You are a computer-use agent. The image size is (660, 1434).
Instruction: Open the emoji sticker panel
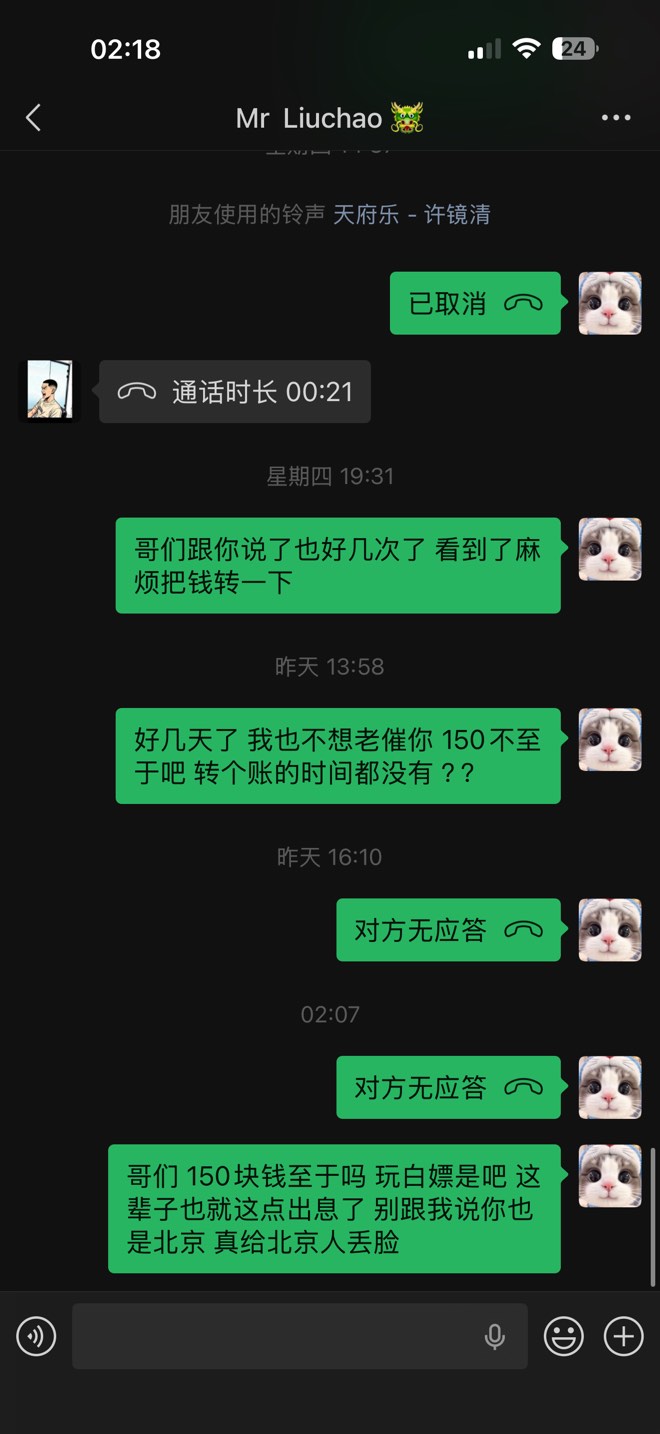[x=564, y=1336]
